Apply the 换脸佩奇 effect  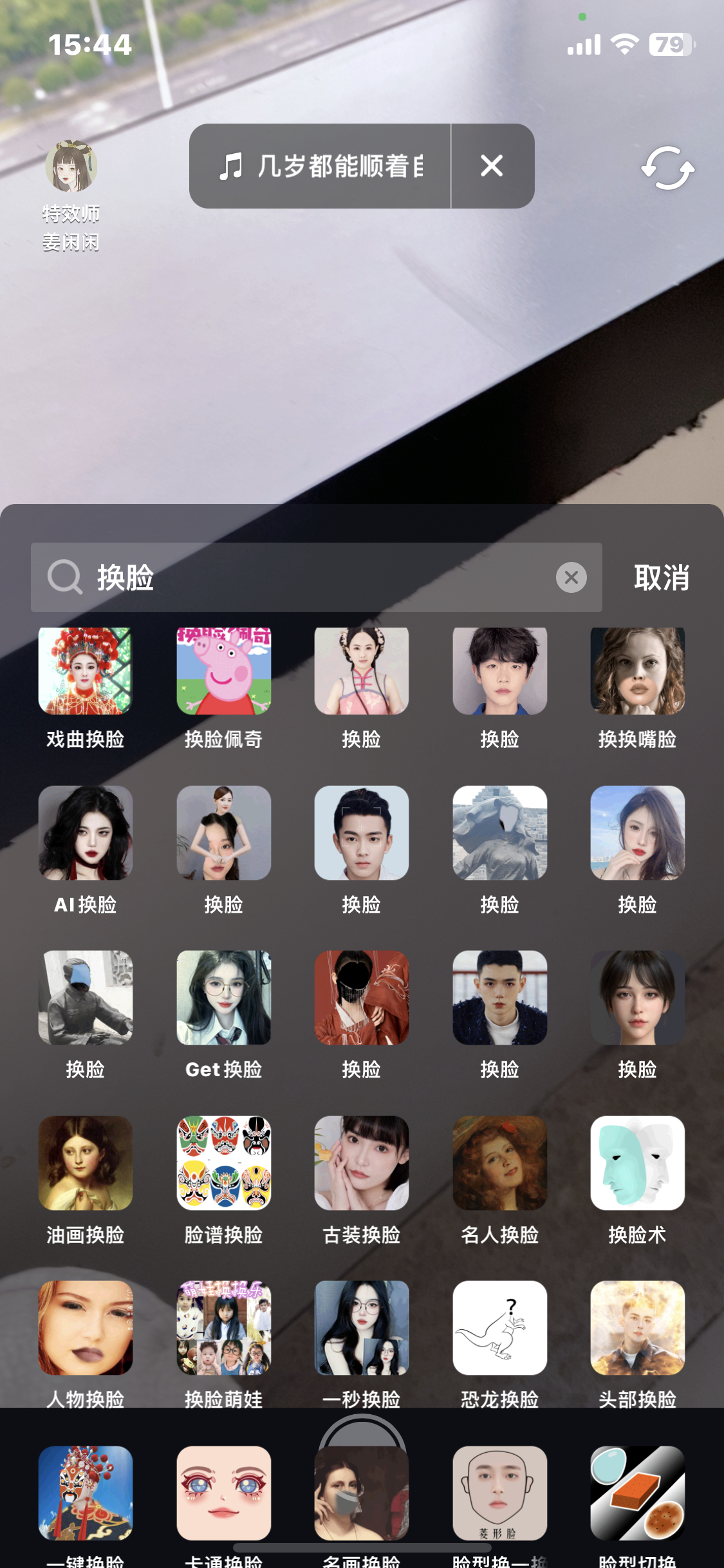coord(223,671)
